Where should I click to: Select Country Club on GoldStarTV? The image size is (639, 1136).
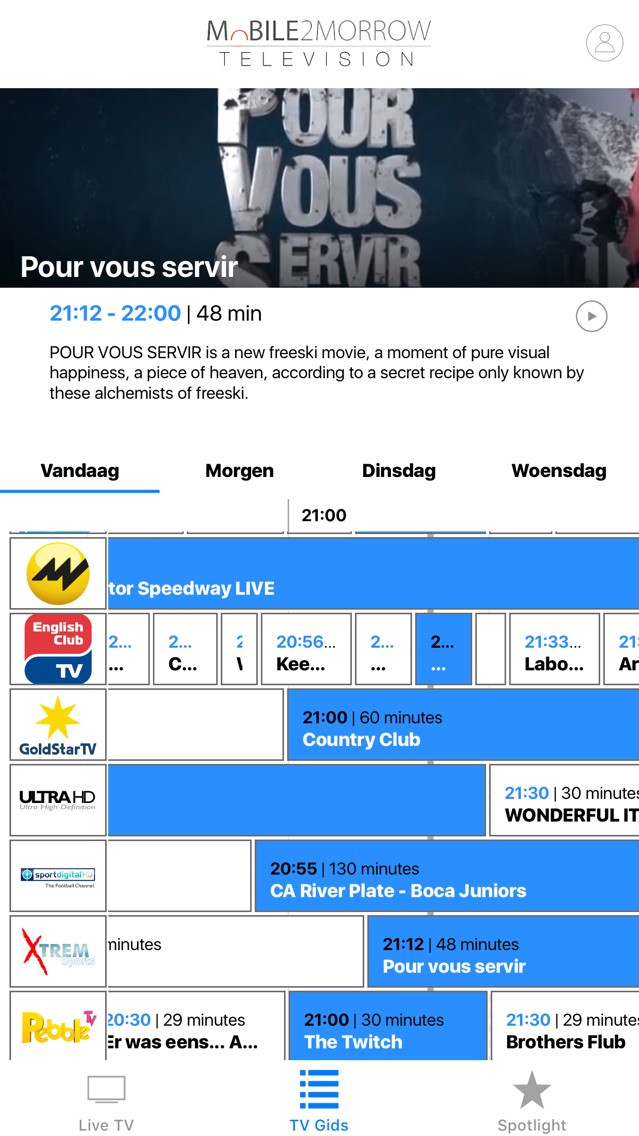point(460,728)
